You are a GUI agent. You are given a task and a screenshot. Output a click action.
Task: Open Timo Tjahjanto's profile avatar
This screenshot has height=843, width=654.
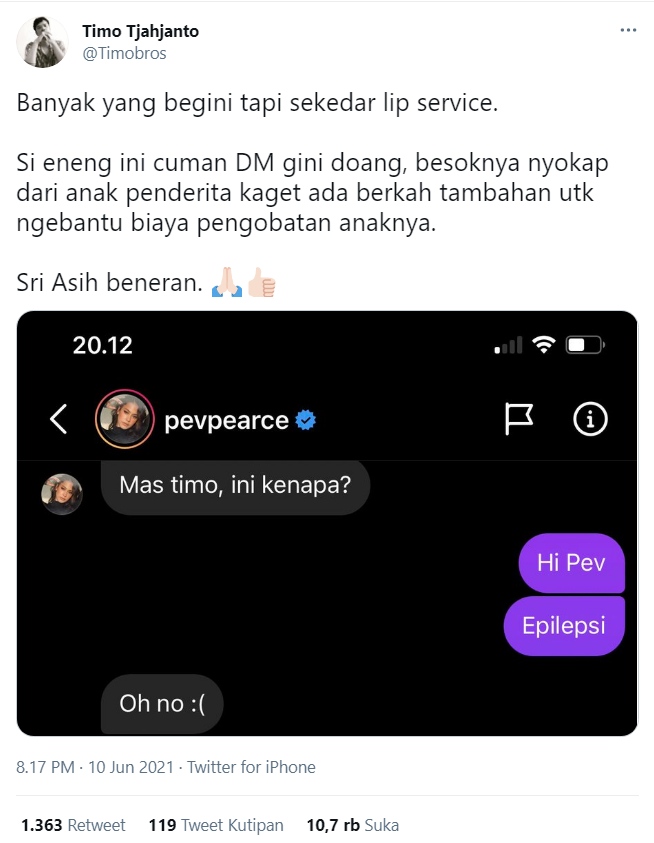click(42, 43)
